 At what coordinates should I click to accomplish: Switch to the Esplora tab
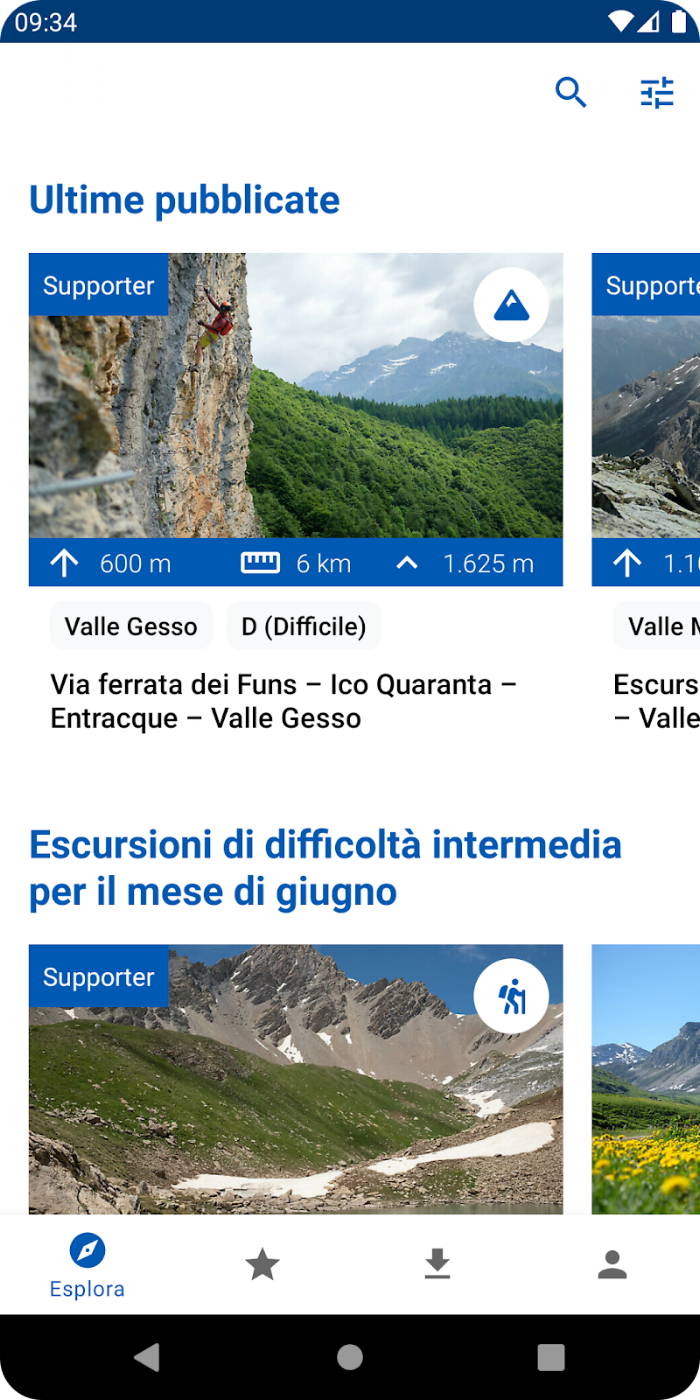pos(87,1265)
